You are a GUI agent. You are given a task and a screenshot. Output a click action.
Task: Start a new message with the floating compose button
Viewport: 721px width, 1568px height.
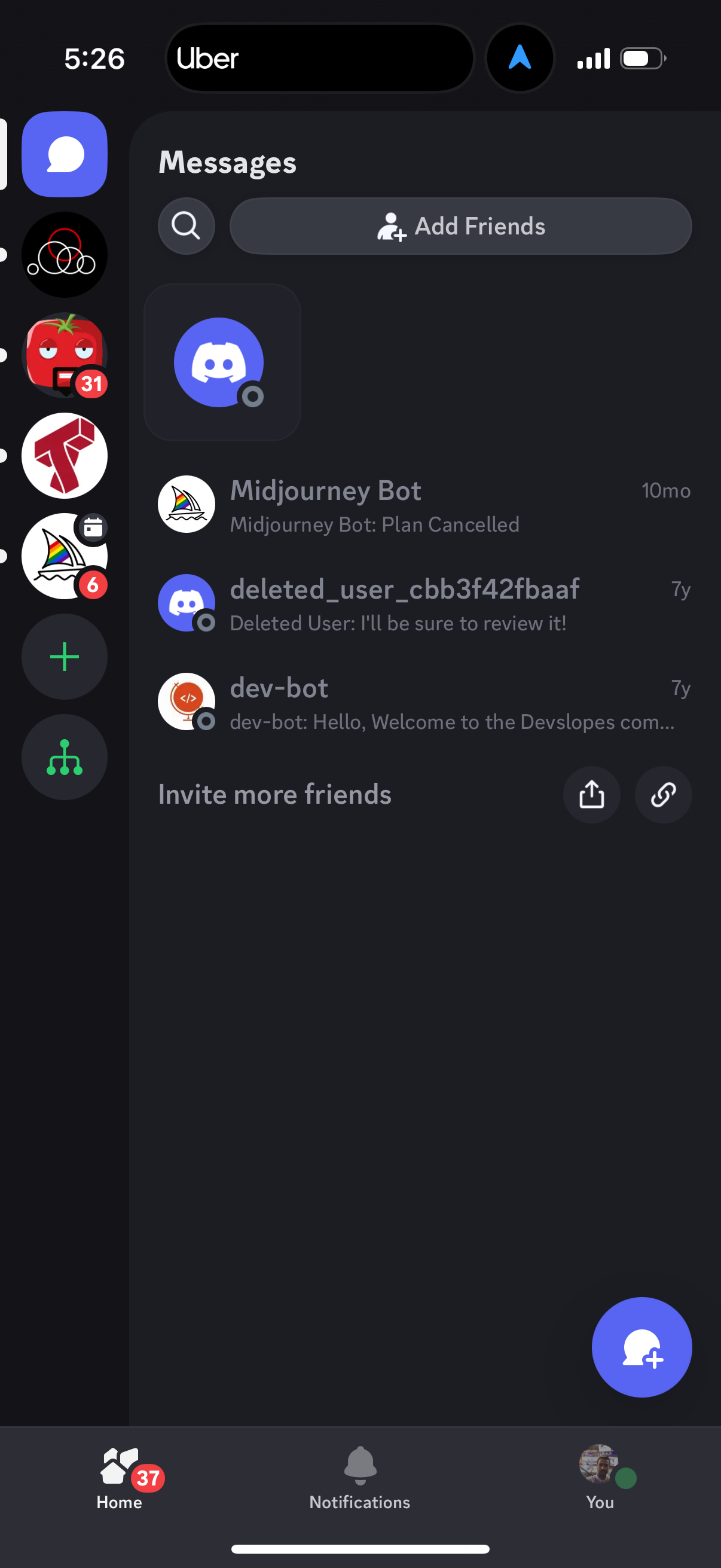point(641,1348)
